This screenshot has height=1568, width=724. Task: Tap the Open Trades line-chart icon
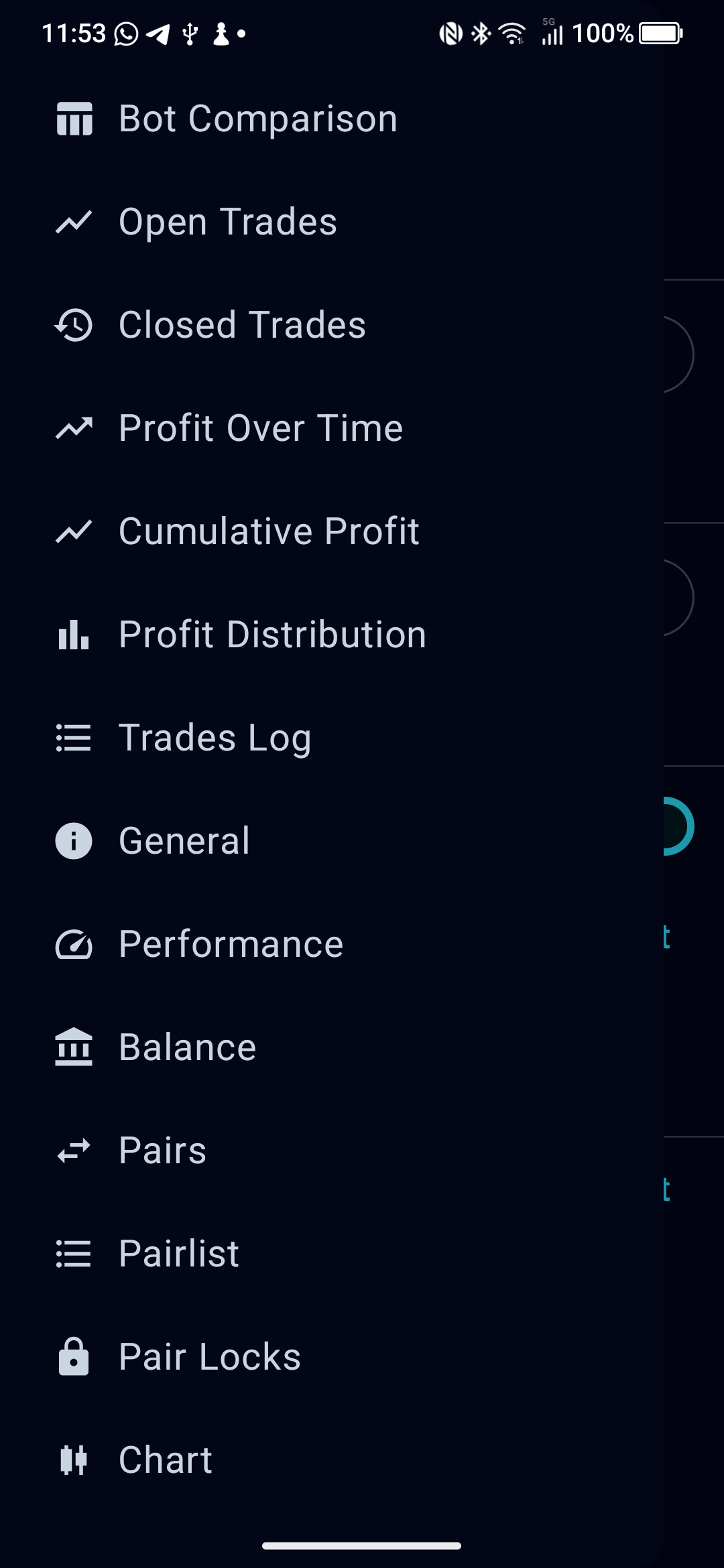tap(74, 222)
